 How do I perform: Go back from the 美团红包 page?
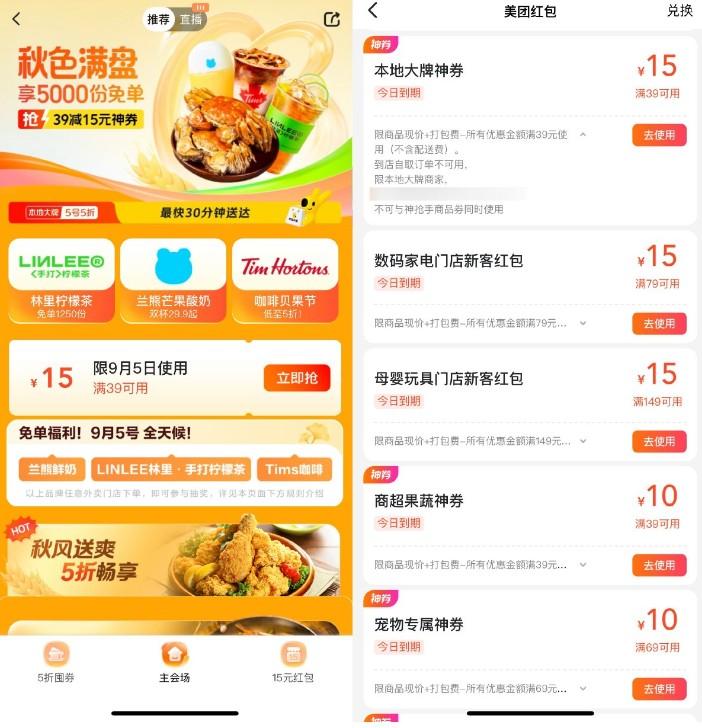click(x=373, y=11)
